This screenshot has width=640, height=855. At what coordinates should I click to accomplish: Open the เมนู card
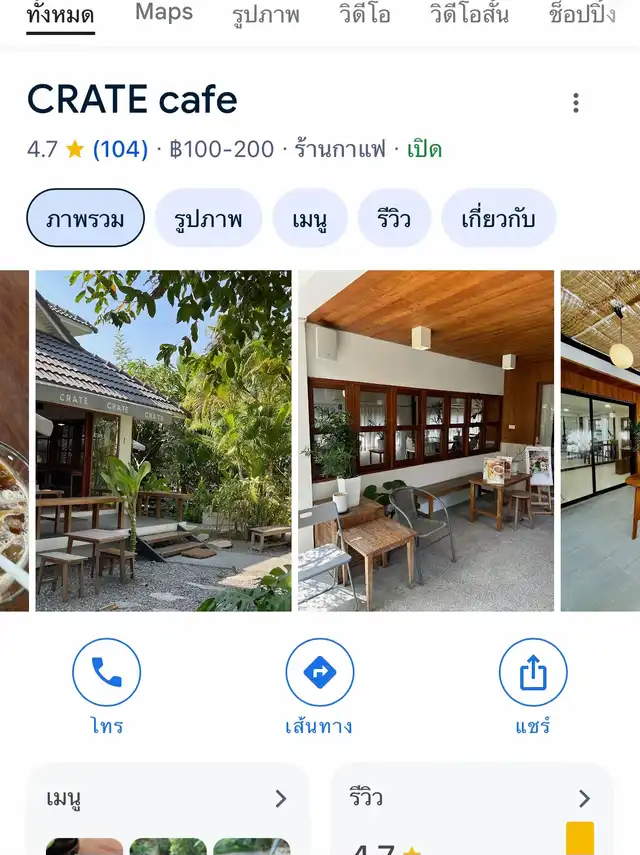167,799
